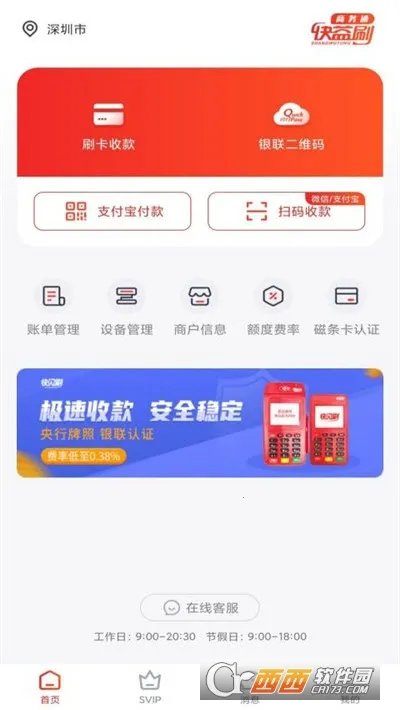Open 磁条卡认证
The image size is (400, 710).
point(347,309)
